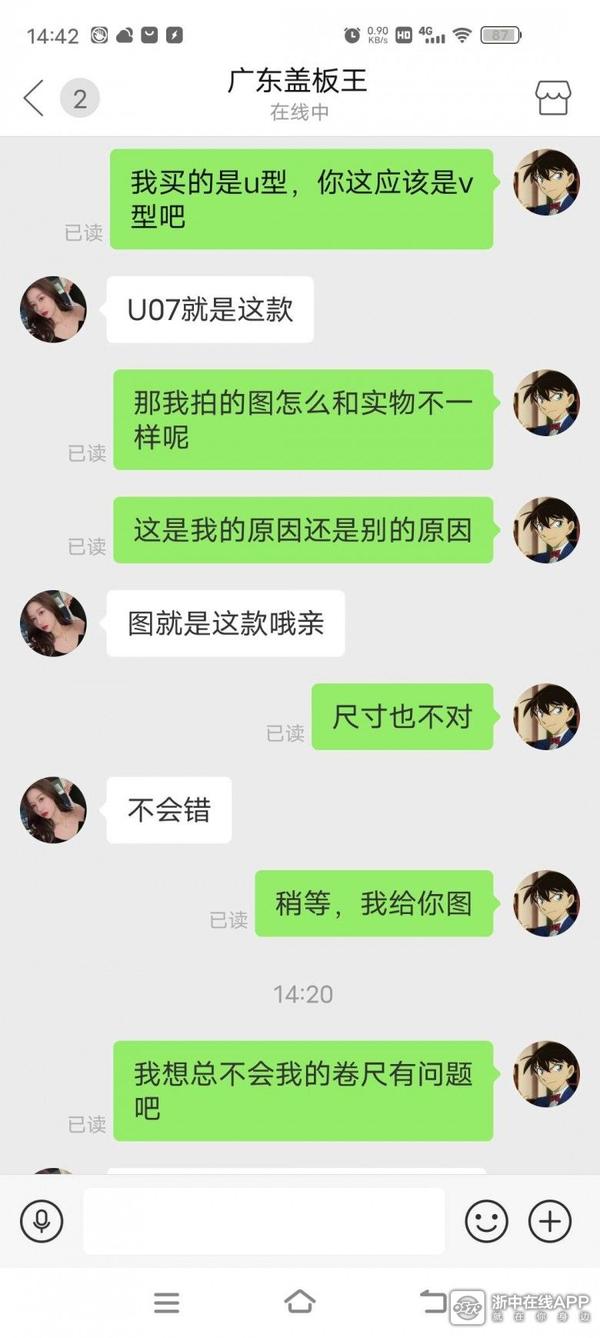Open the emoji picker
600x1338 pixels.
[x=487, y=1221]
